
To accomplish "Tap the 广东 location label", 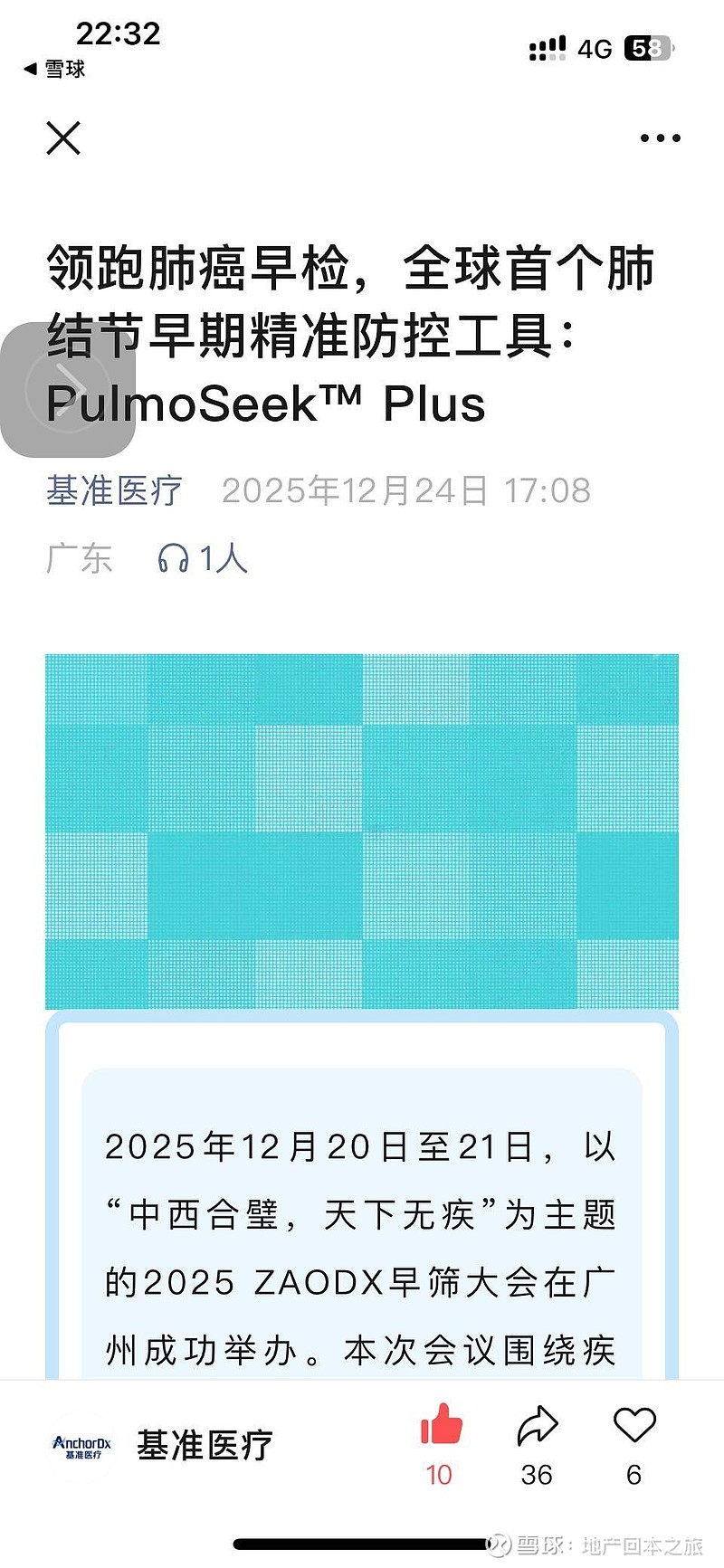I will tap(78, 558).
